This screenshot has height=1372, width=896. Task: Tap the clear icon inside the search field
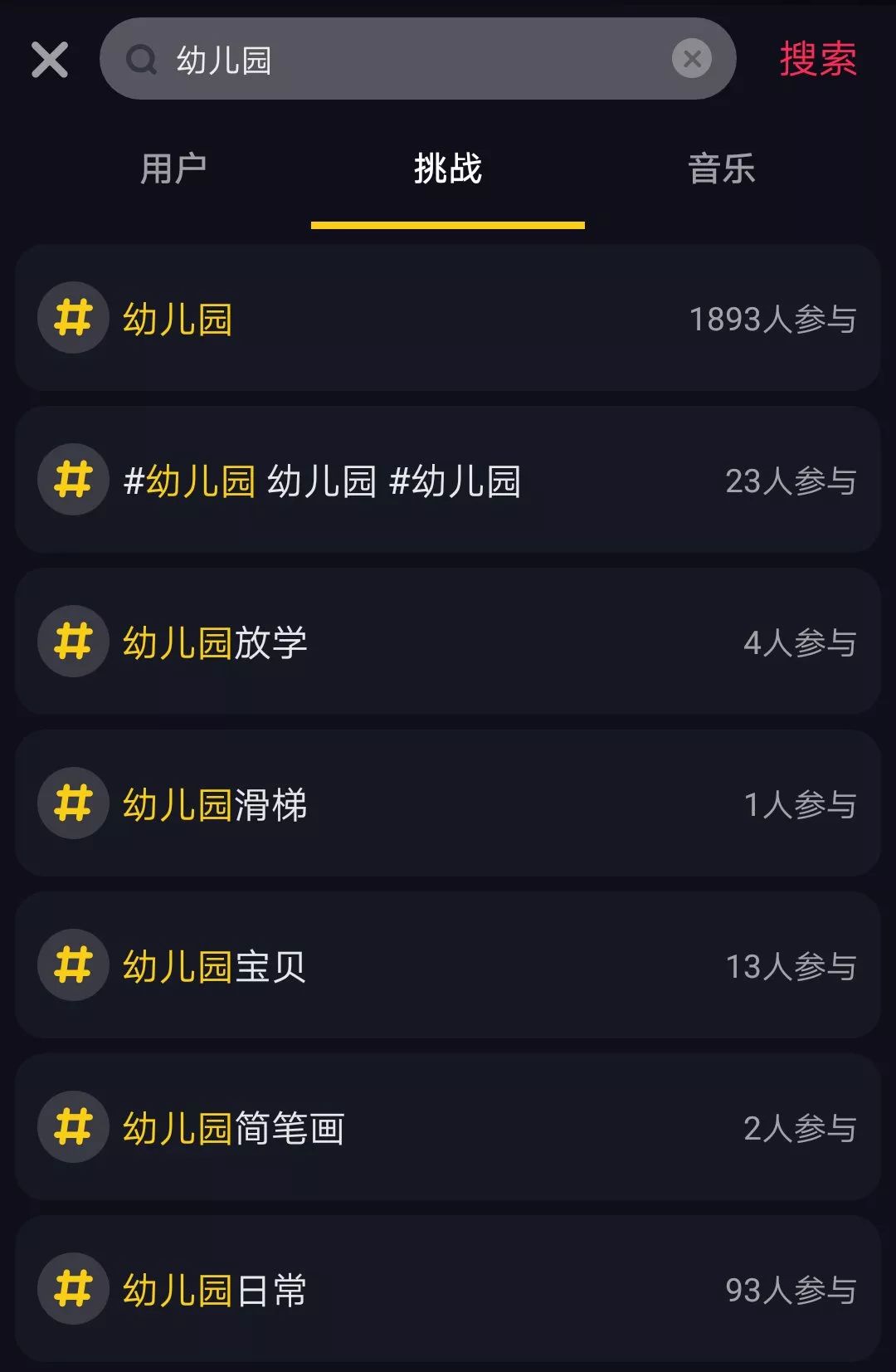(691, 59)
